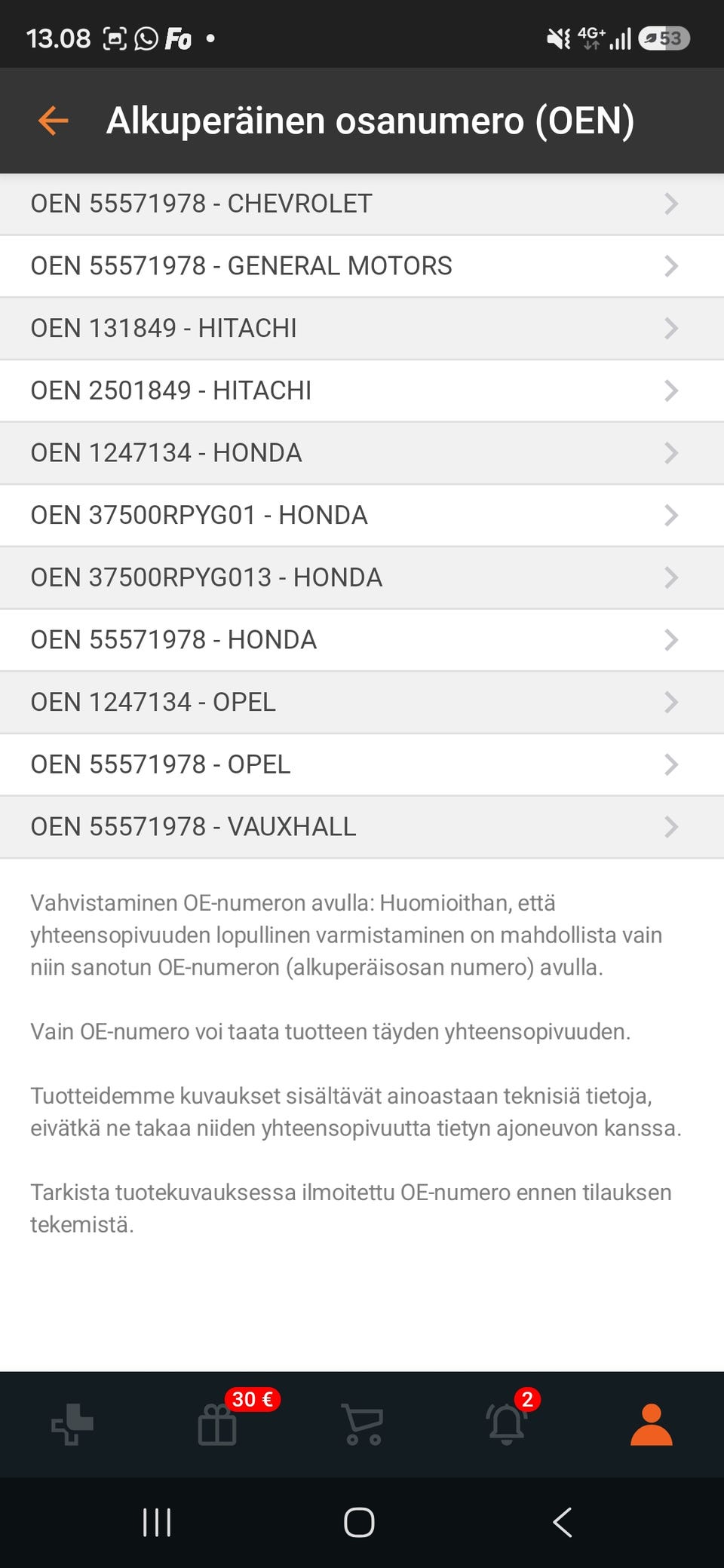
Task: Switch to the parts catalog tab
Action: click(72, 1425)
